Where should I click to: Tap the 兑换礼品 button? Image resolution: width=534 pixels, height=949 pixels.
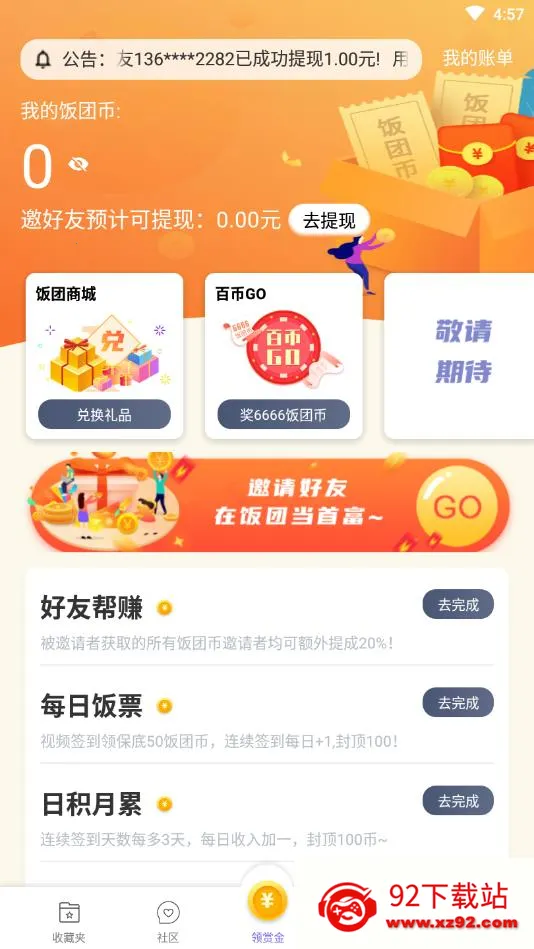click(104, 415)
